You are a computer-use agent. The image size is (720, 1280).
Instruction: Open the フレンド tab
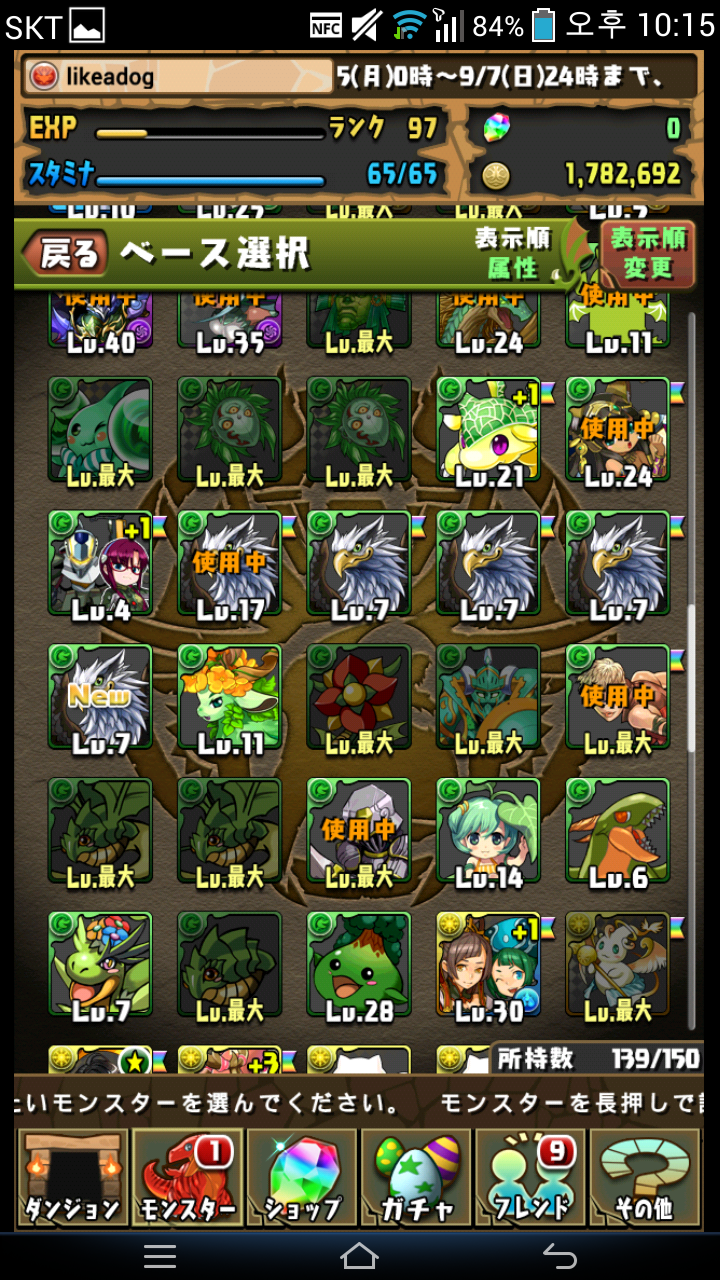531,1178
